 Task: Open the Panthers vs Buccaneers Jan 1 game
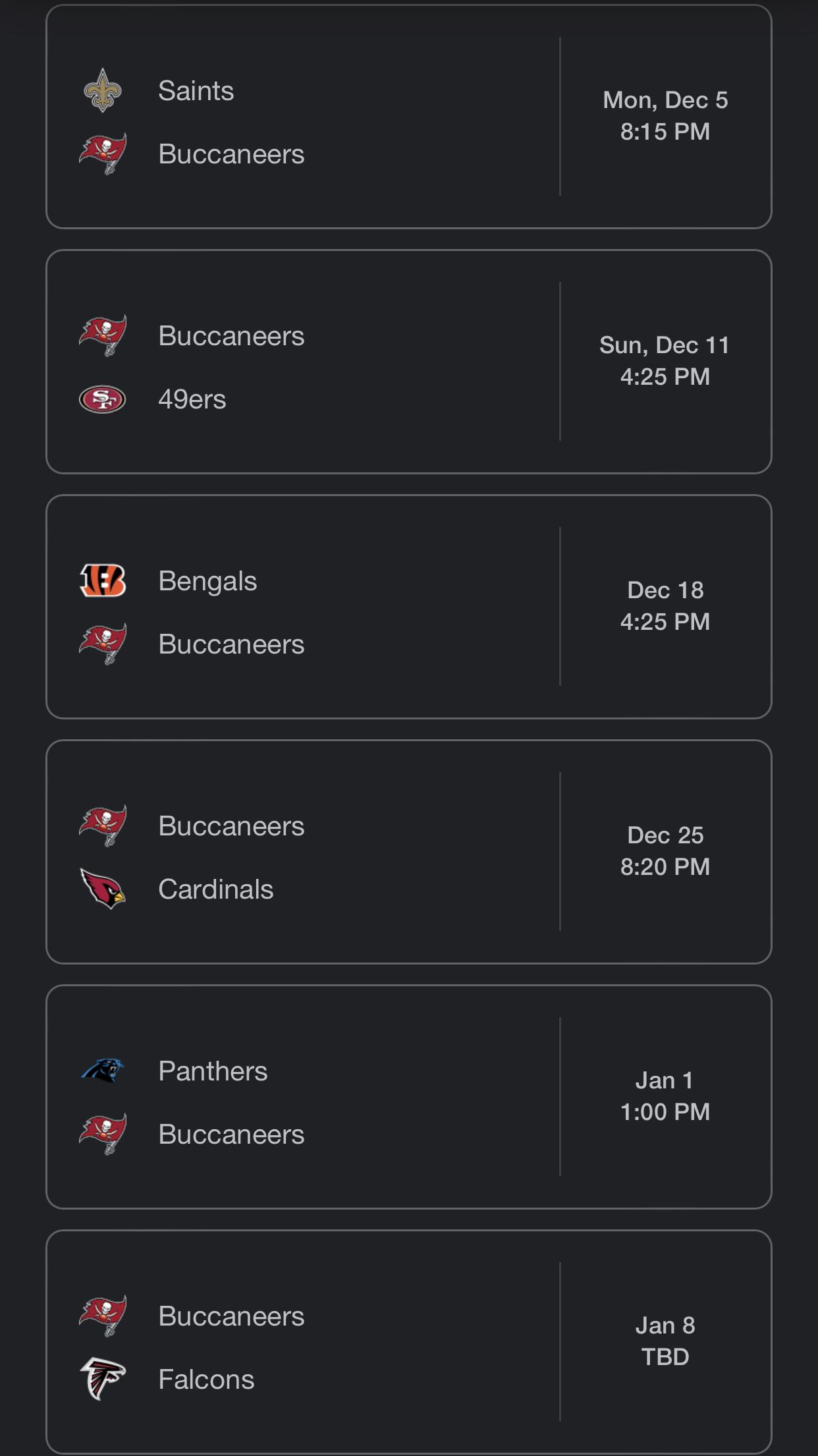[x=408, y=1097]
